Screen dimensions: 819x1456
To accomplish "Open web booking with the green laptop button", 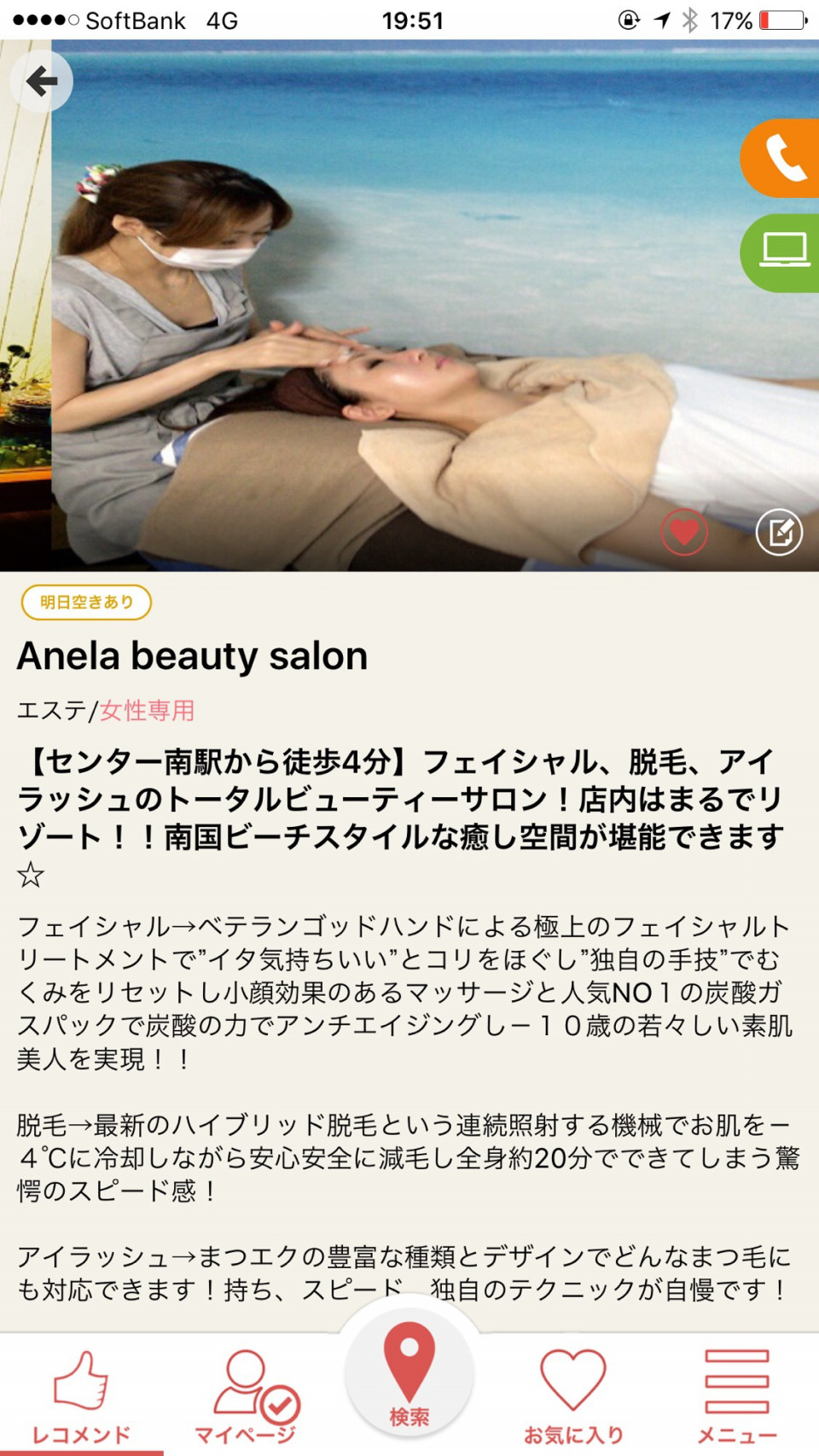I will [x=781, y=253].
